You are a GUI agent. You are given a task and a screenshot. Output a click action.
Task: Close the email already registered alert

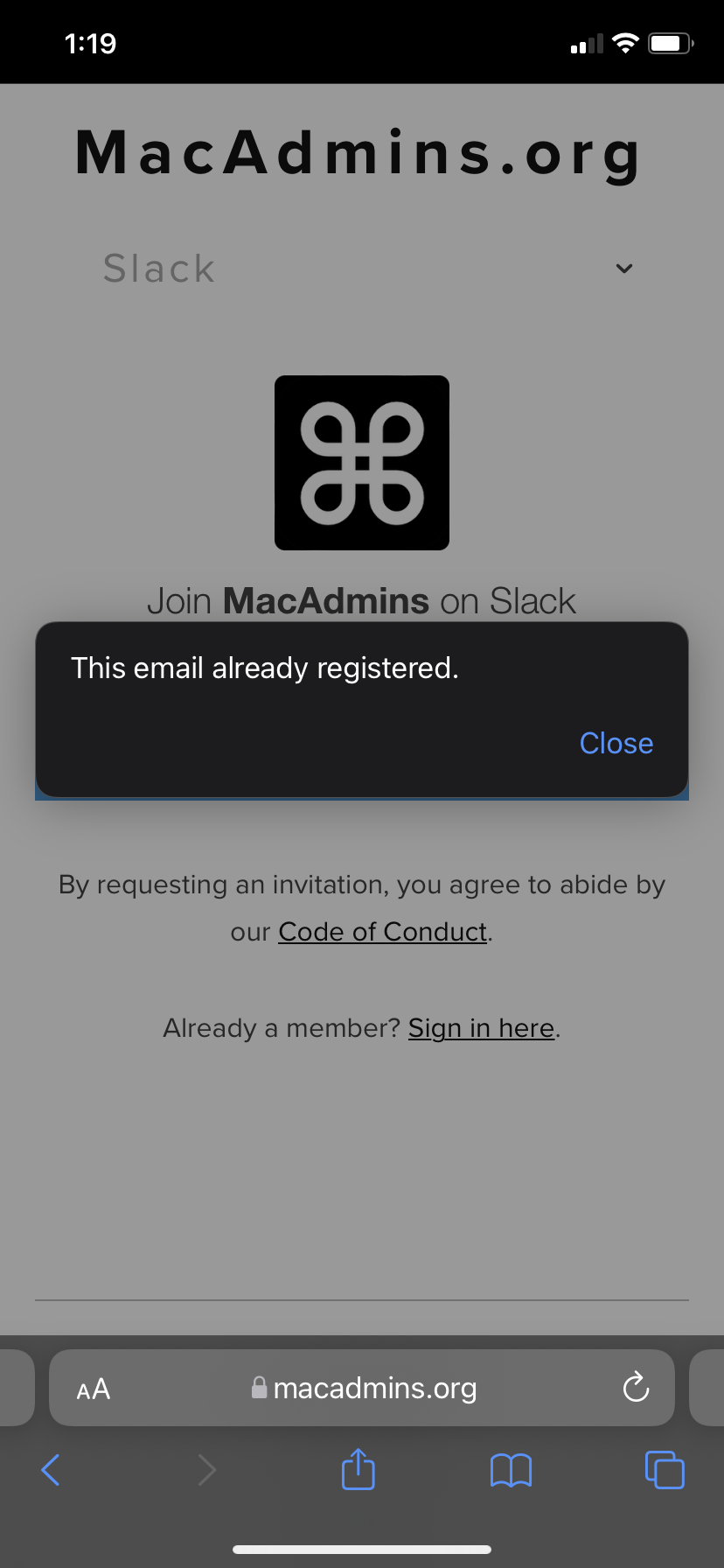tap(616, 743)
